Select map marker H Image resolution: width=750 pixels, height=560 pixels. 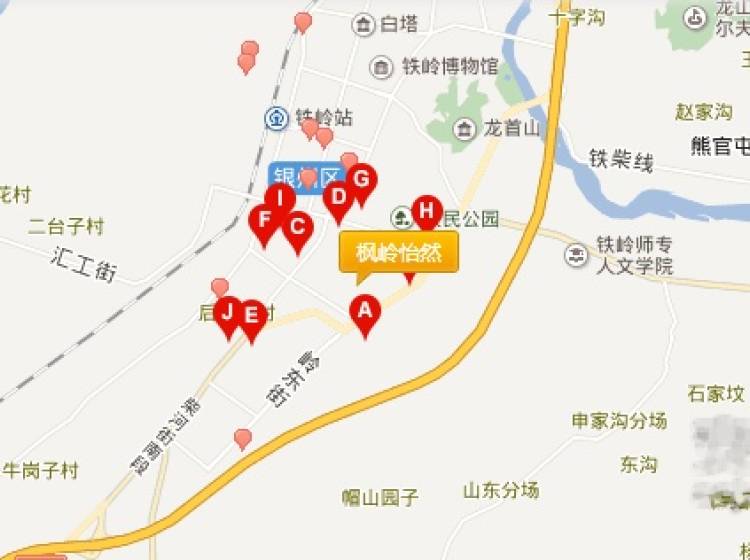pyautogui.click(x=427, y=211)
